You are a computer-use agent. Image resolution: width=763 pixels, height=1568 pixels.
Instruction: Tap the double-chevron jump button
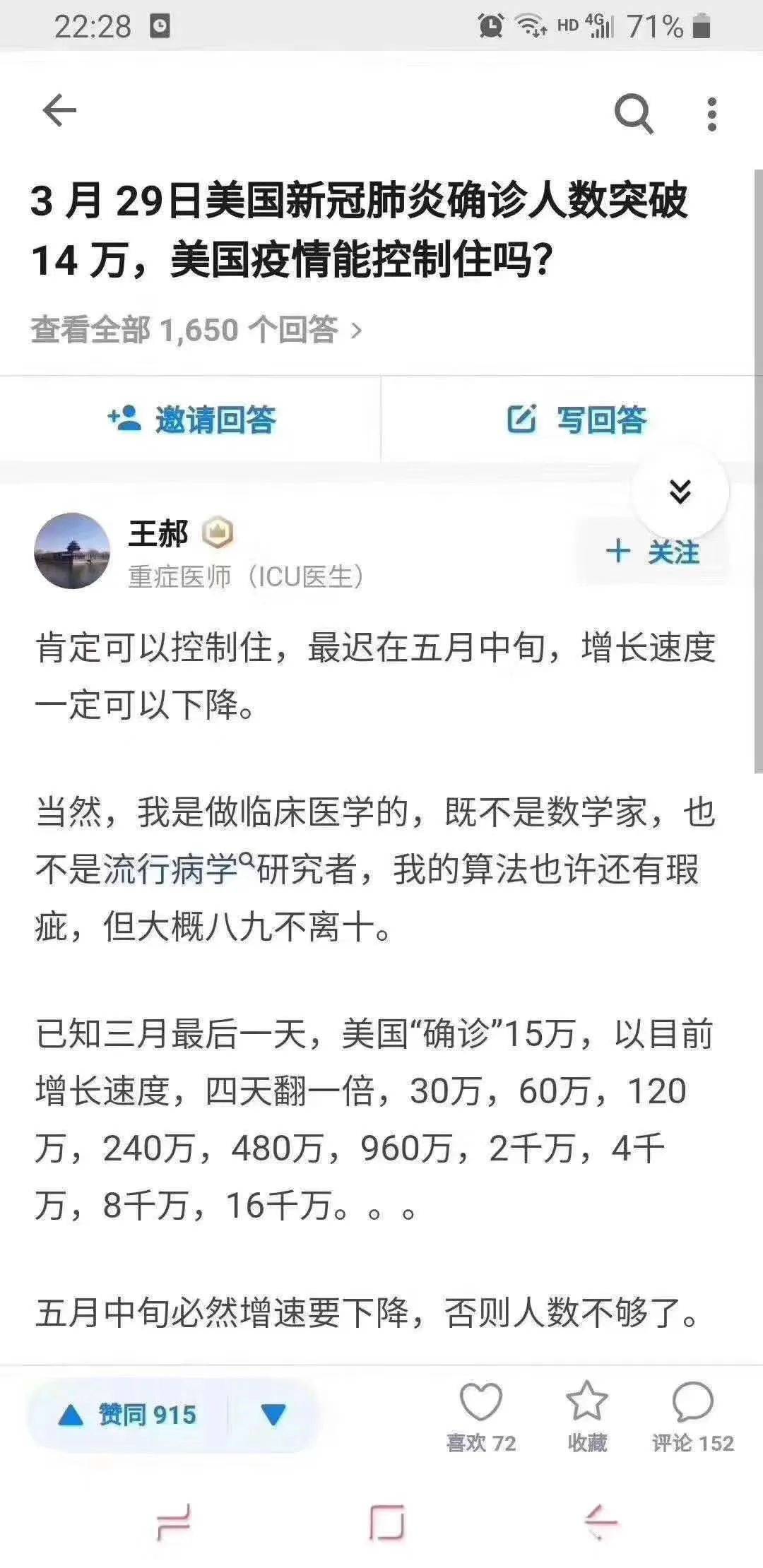coord(680,492)
